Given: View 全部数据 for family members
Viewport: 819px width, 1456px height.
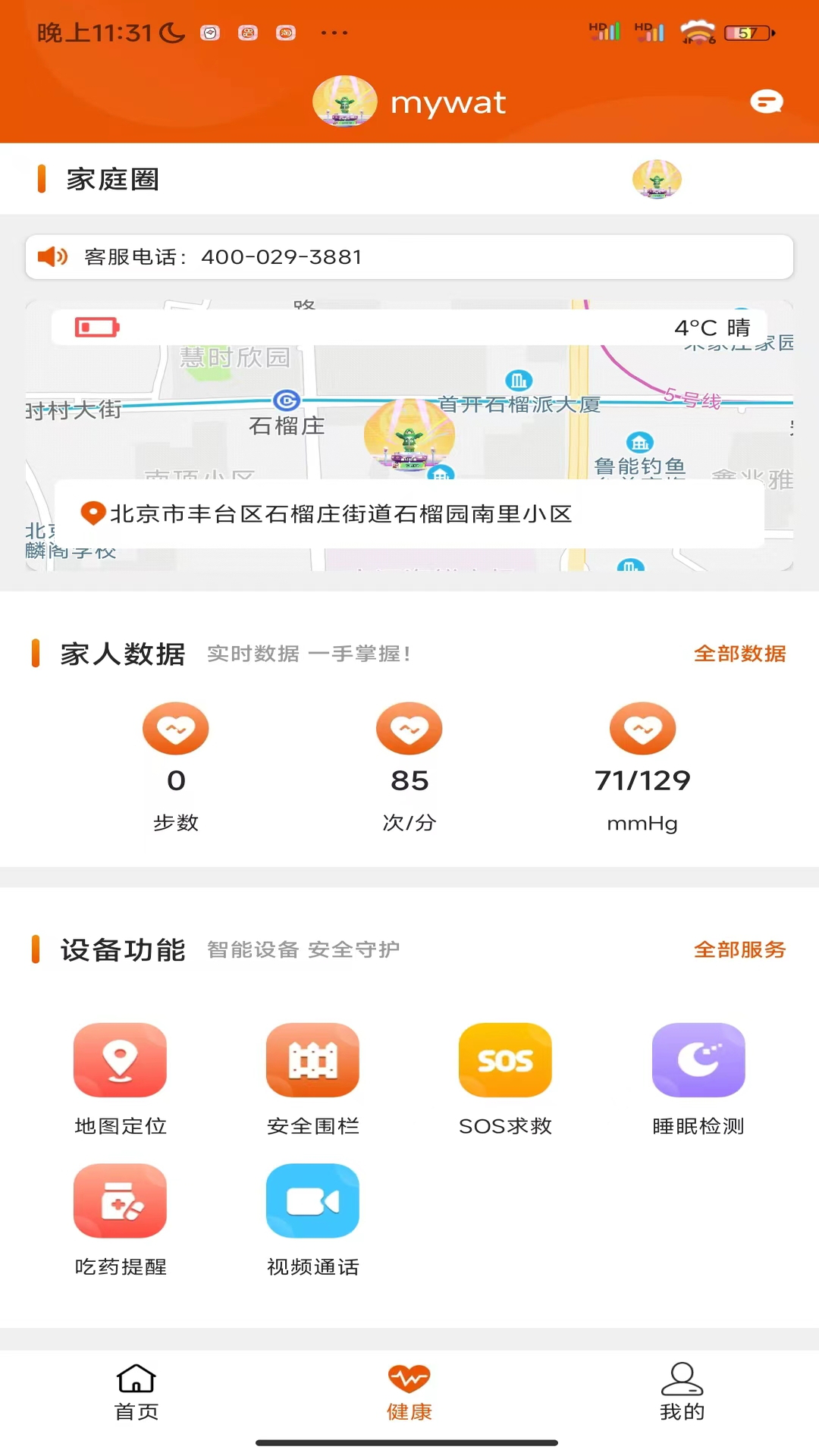Looking at the screenshot, I should (x=739, y=654).
